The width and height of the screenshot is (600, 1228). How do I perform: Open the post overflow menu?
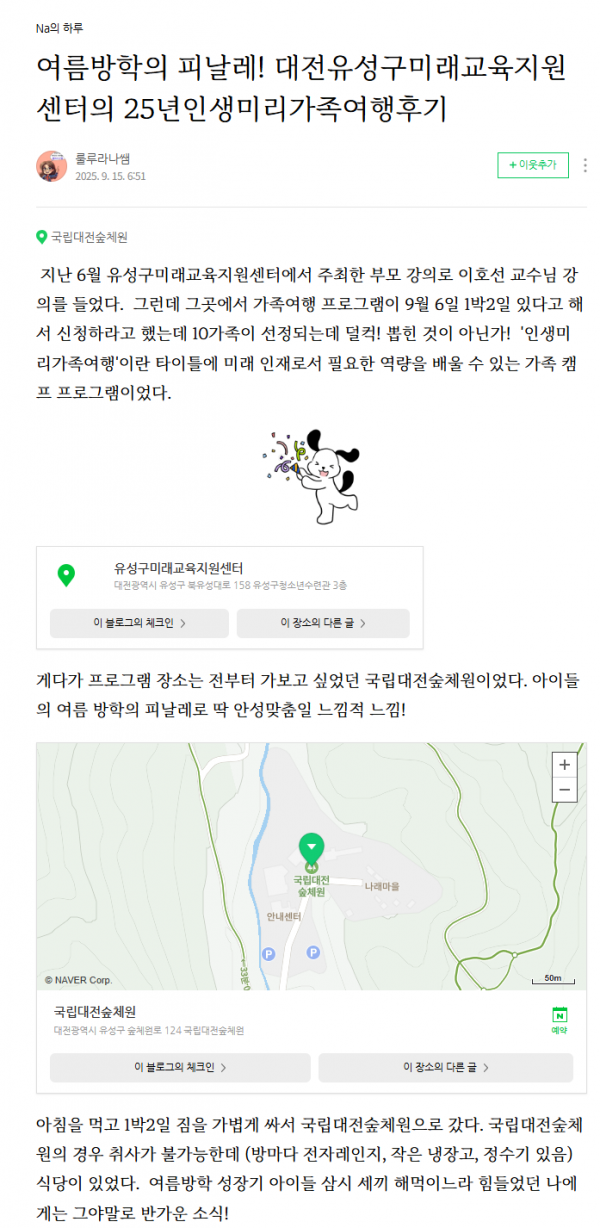(585, 165)
